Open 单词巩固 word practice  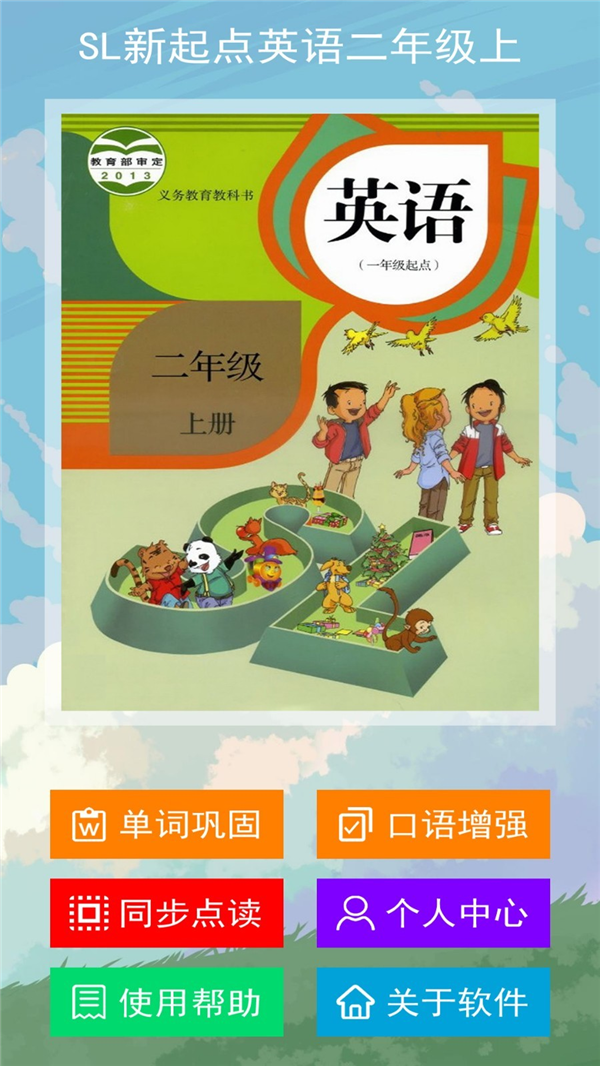[x=166, y=824]
